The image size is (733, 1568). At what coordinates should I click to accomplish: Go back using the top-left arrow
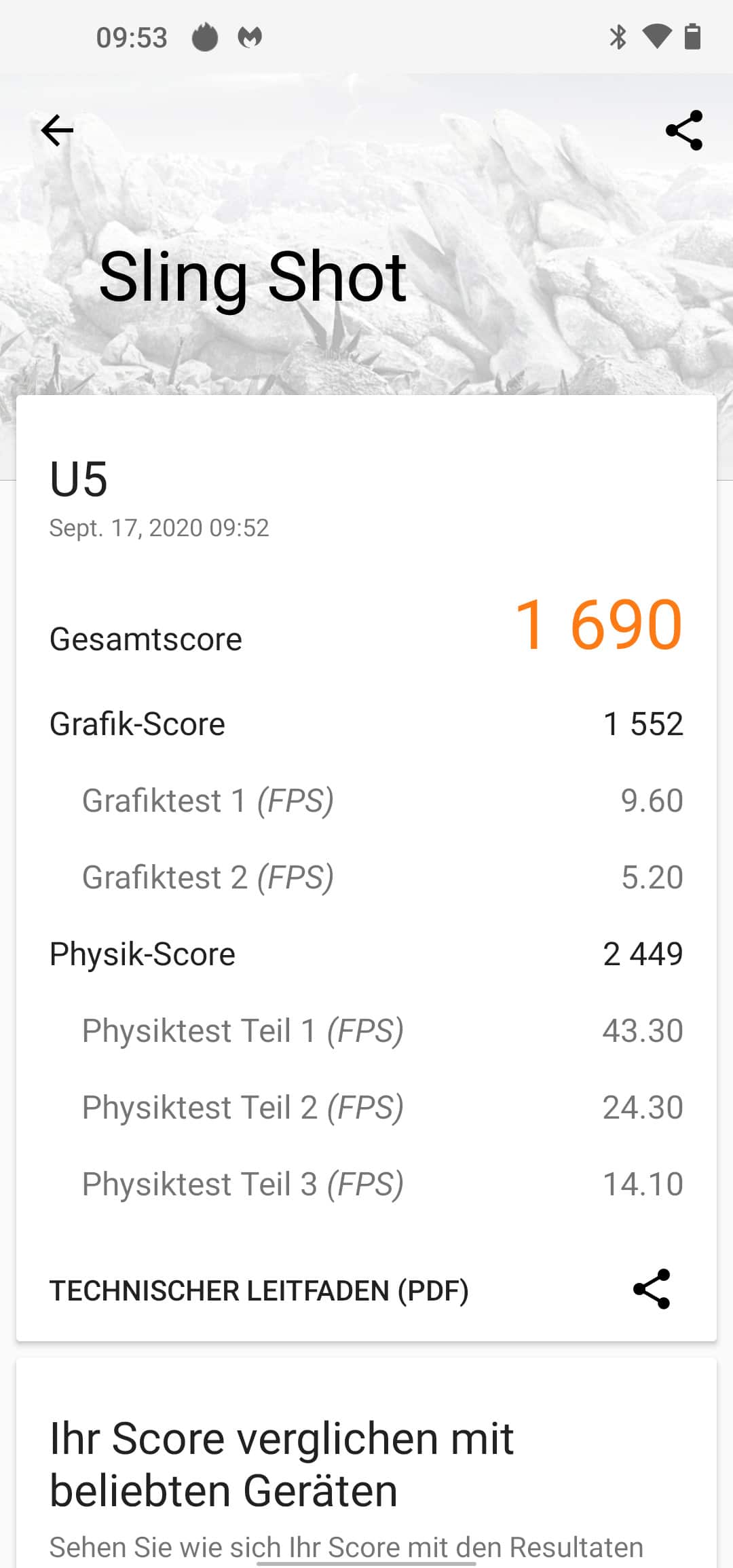[x=57, y=130]
